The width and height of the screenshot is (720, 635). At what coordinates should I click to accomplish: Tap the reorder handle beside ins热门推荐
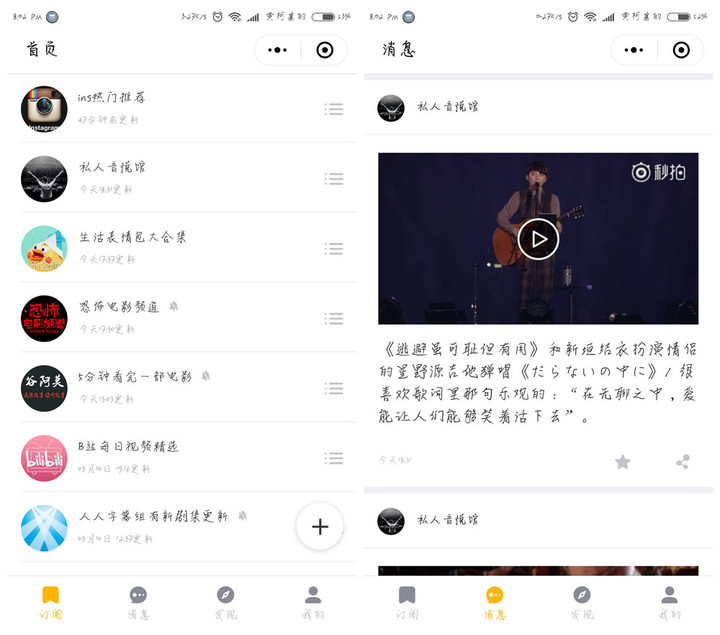point(334,109)
